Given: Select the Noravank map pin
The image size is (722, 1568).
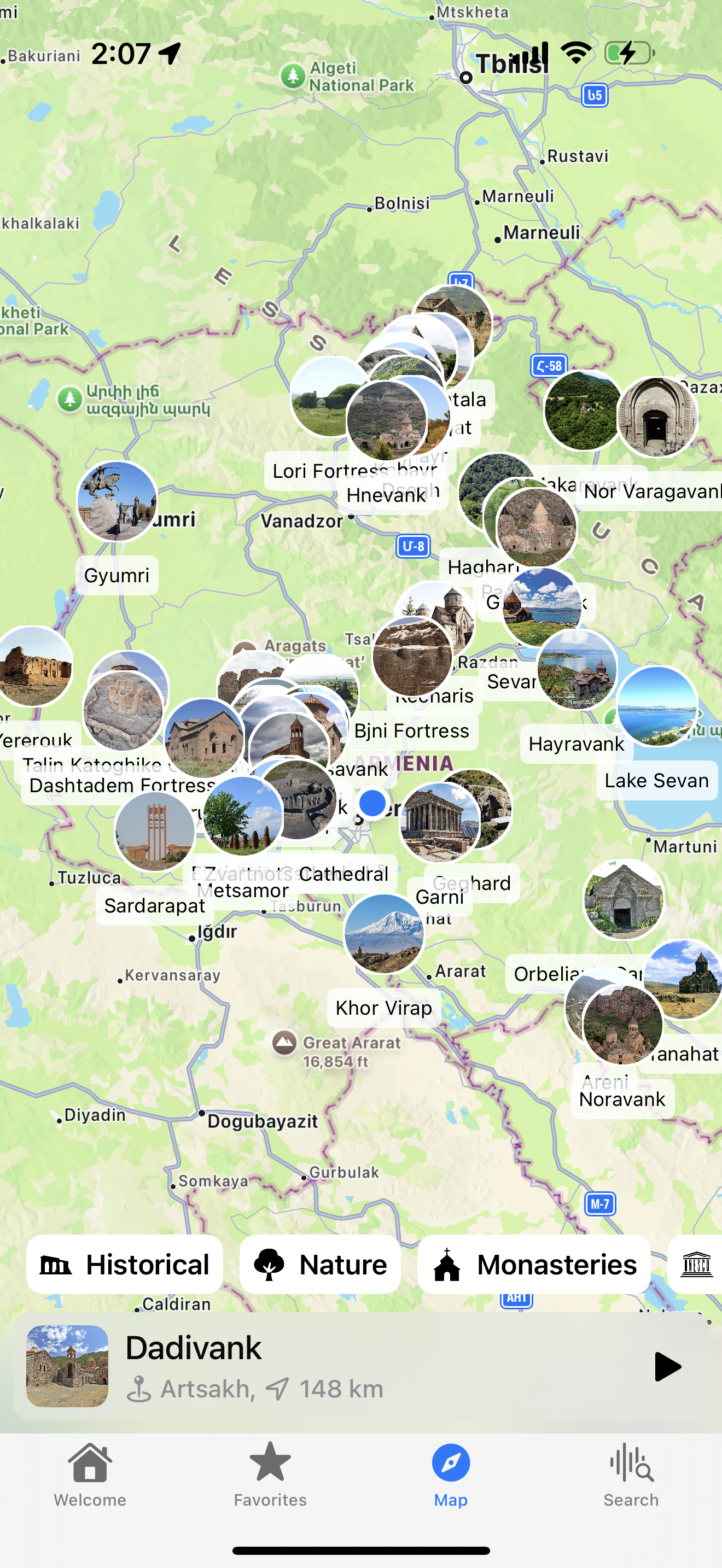Looking at the screenshot, I should click(622, 1025).
